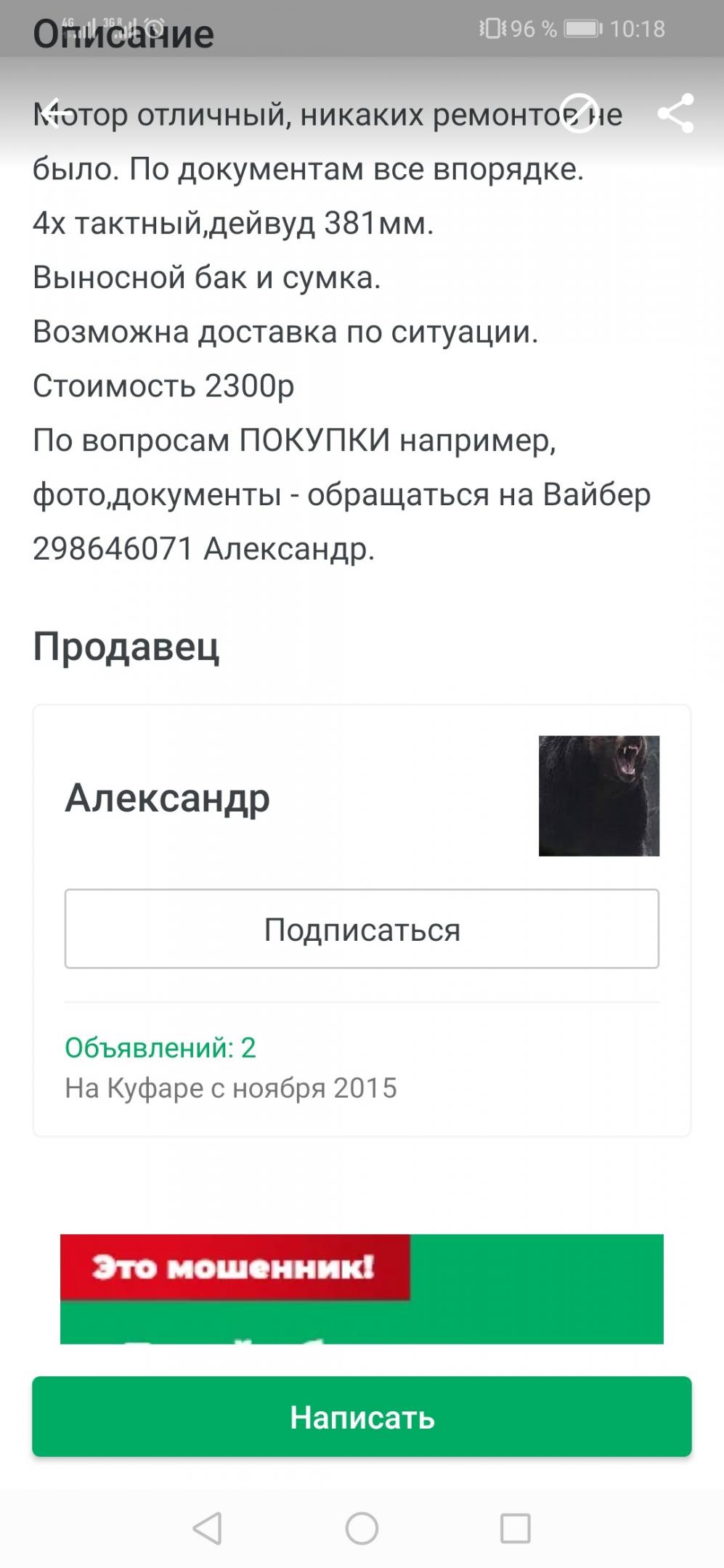
Task: Share this listing
Action: (675, 113)
